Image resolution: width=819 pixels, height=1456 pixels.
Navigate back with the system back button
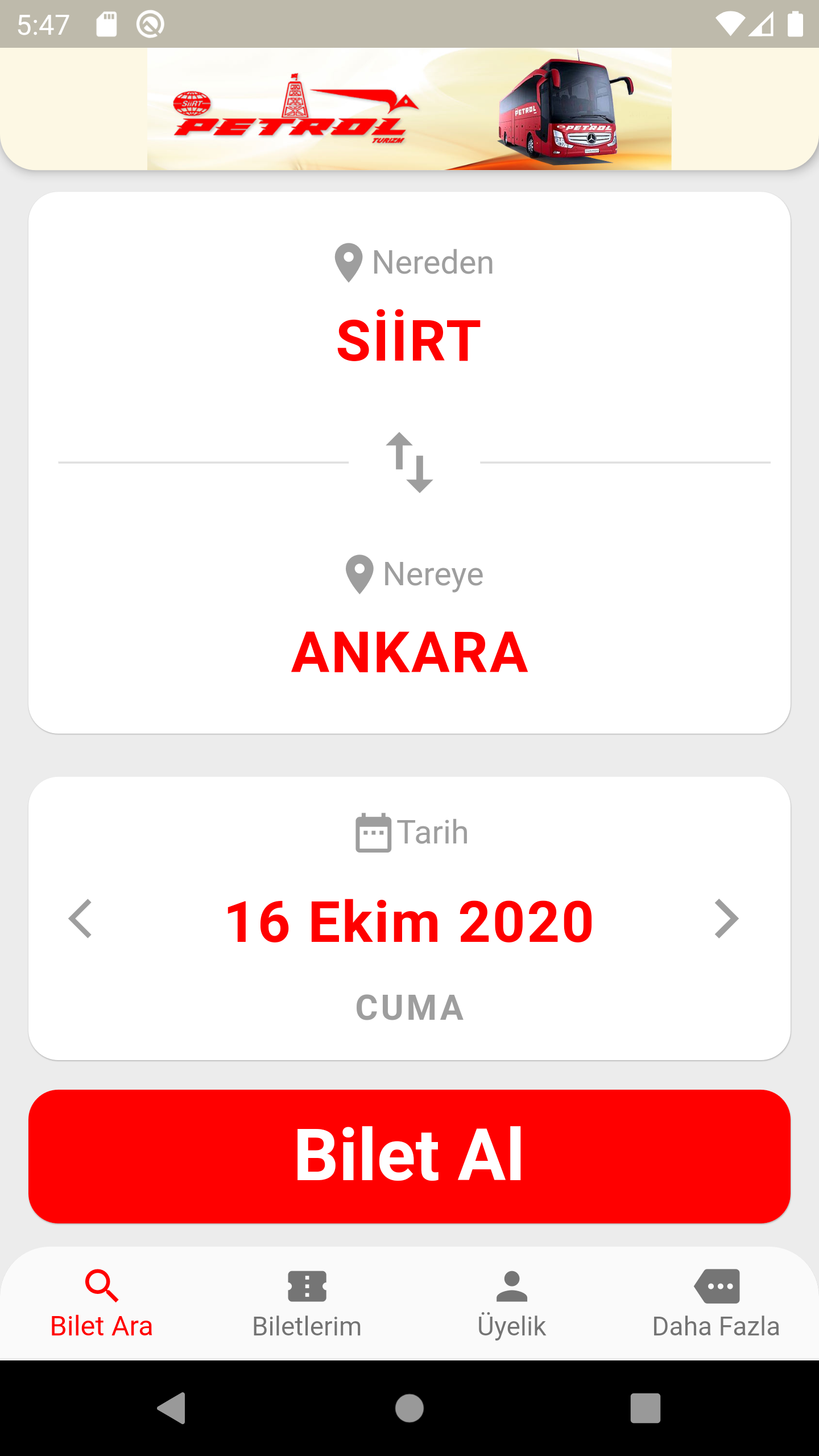[172, 1408]
